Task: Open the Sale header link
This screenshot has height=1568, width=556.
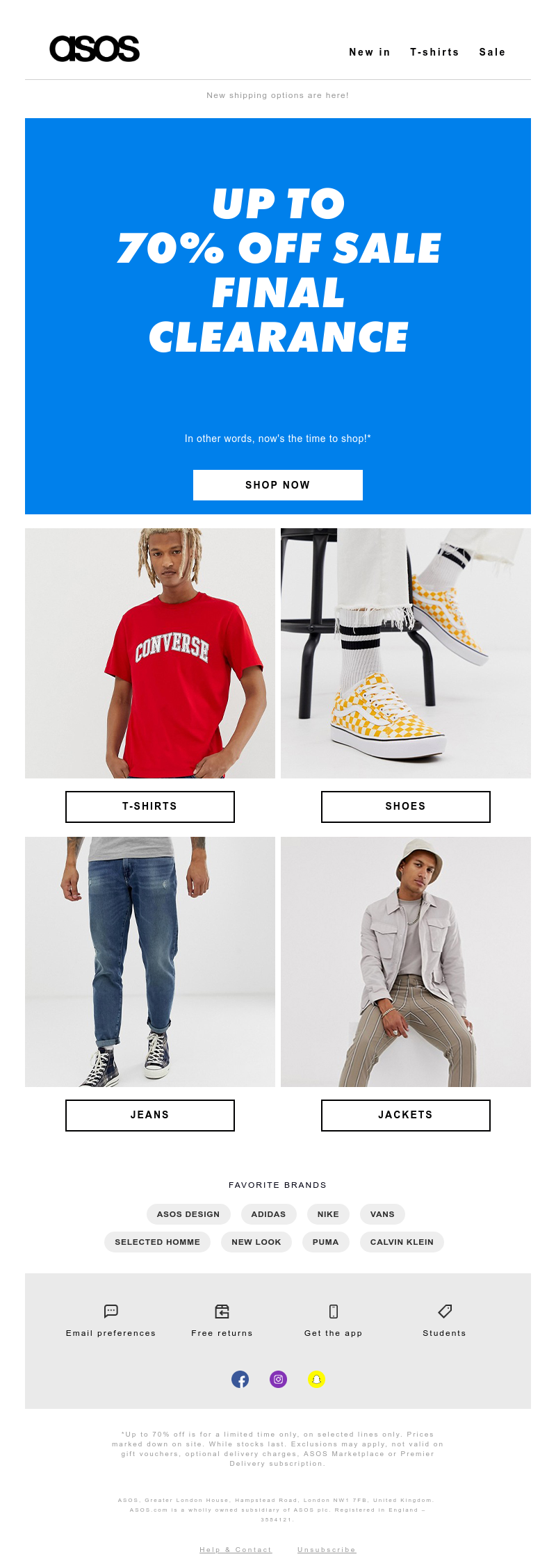Action: pyautogui.click(x=492, y=52)
